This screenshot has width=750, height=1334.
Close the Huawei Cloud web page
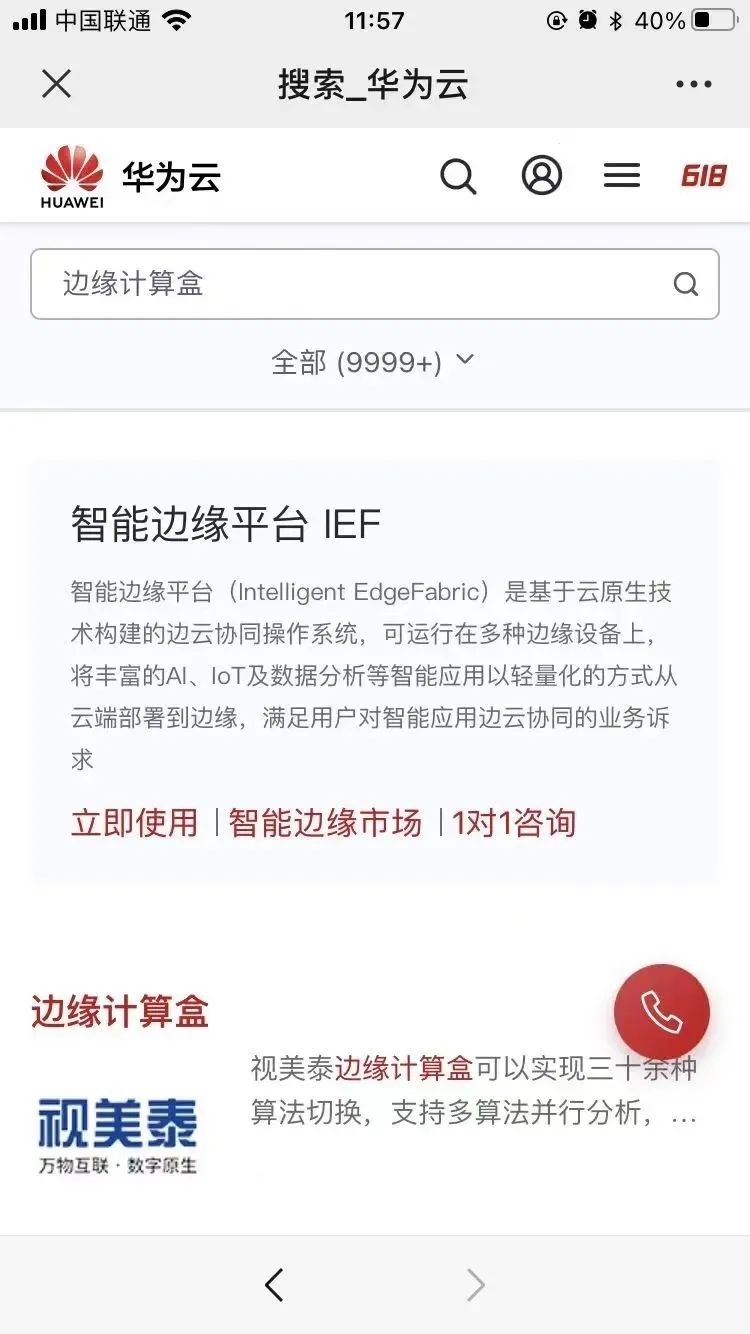coord(57,84)
